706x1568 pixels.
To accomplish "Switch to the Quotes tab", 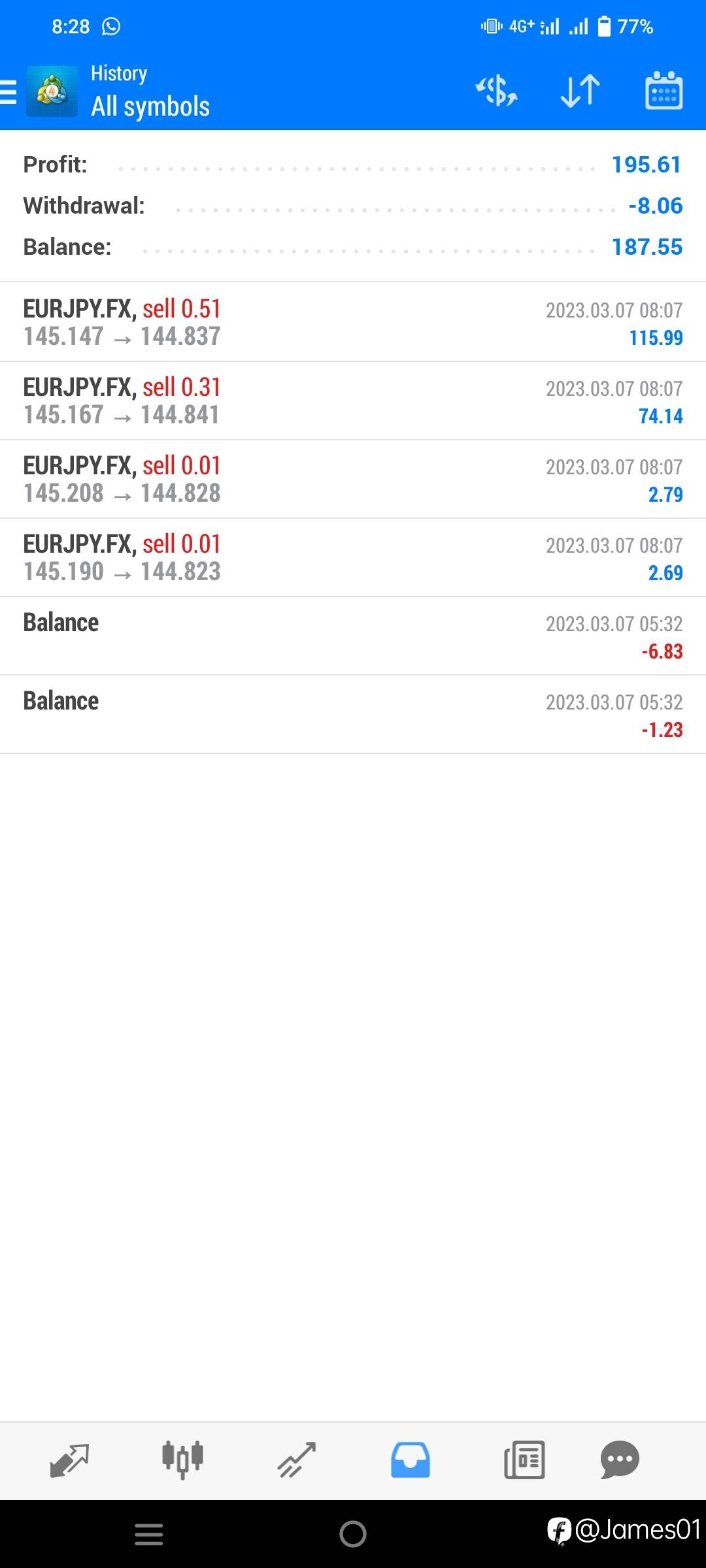I will click(x=69, y=1460).
